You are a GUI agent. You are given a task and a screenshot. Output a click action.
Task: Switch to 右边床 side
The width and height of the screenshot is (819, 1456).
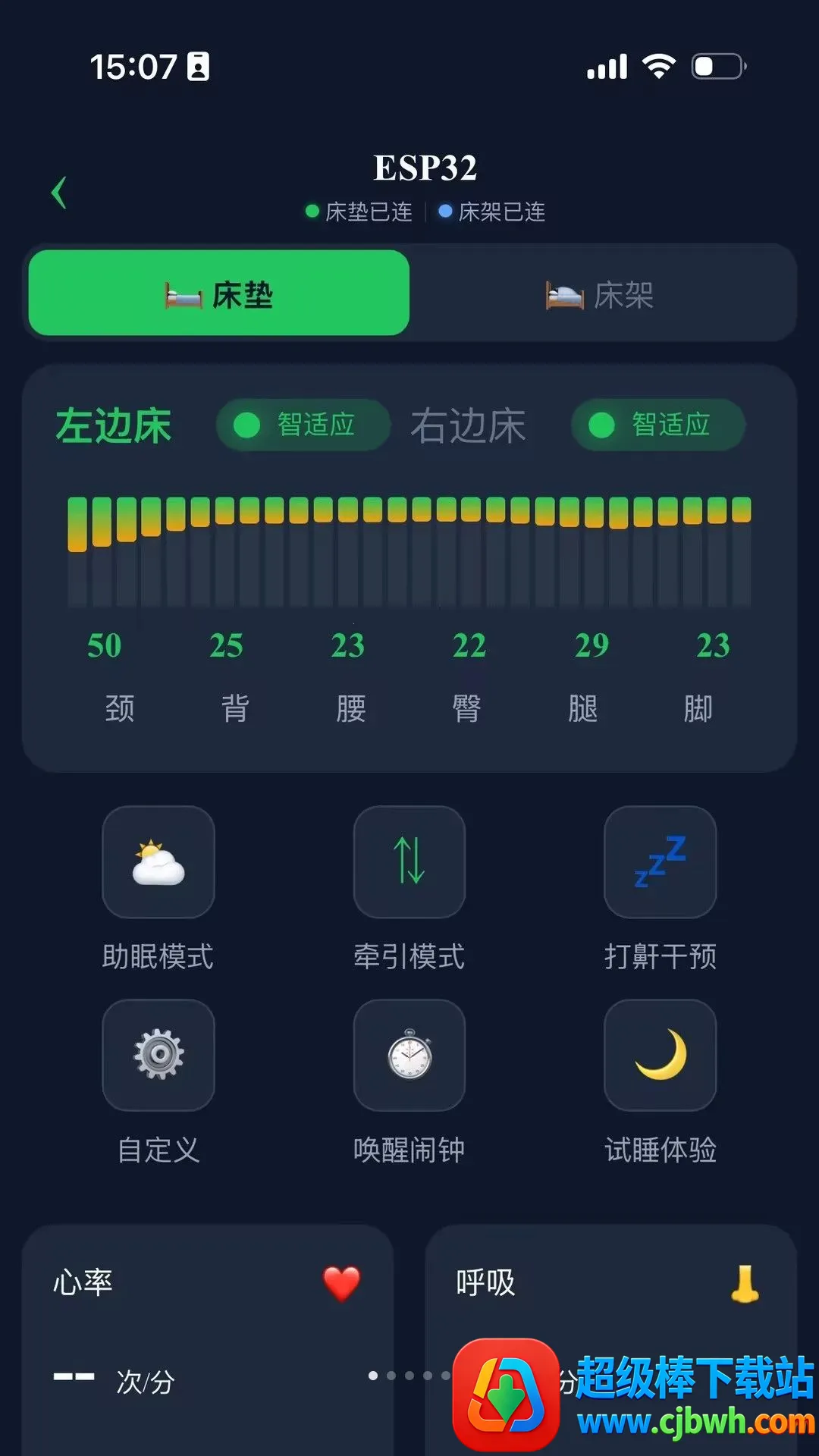pyautogui.click(x=468, y=425)
